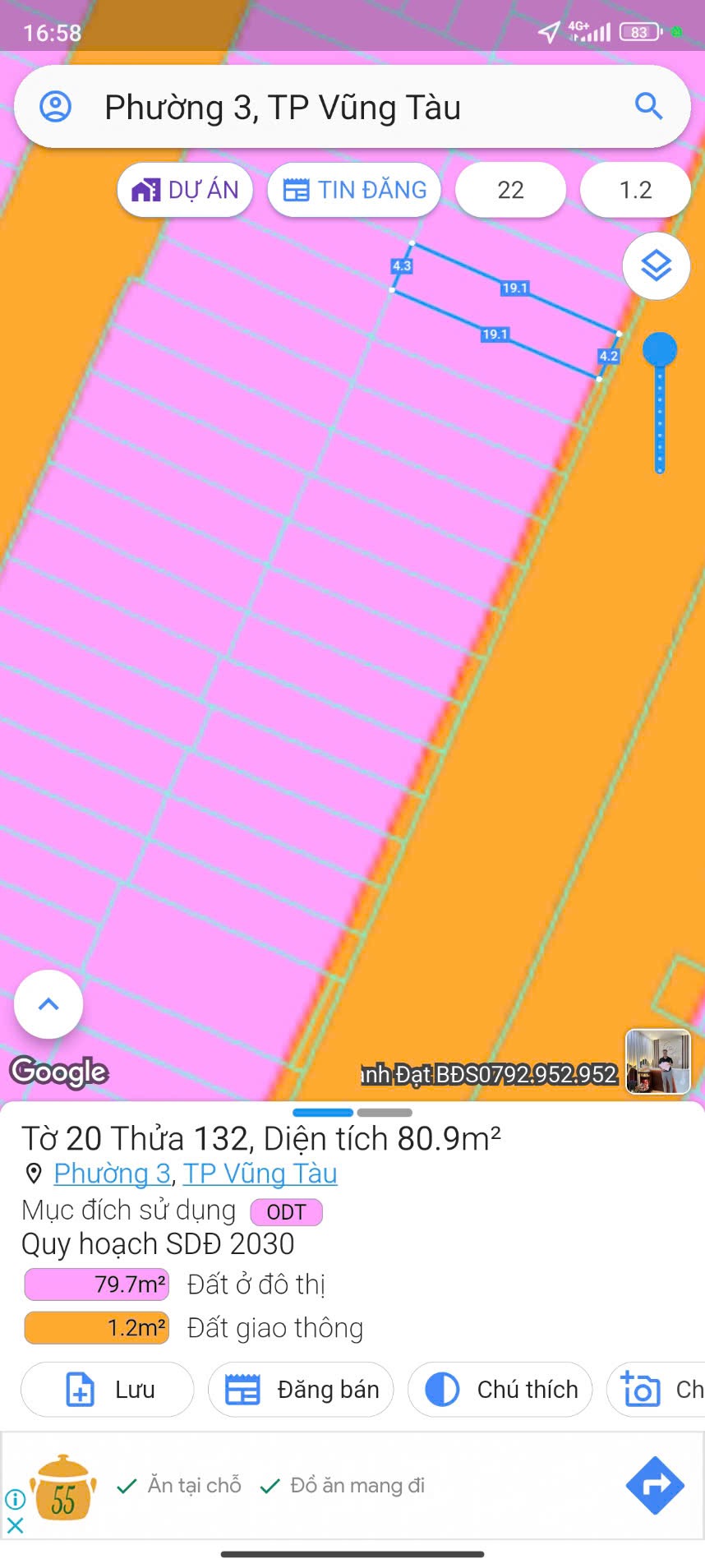Open the map layers button
This screenshot has height=1568, width=705.
click(656, 266)
